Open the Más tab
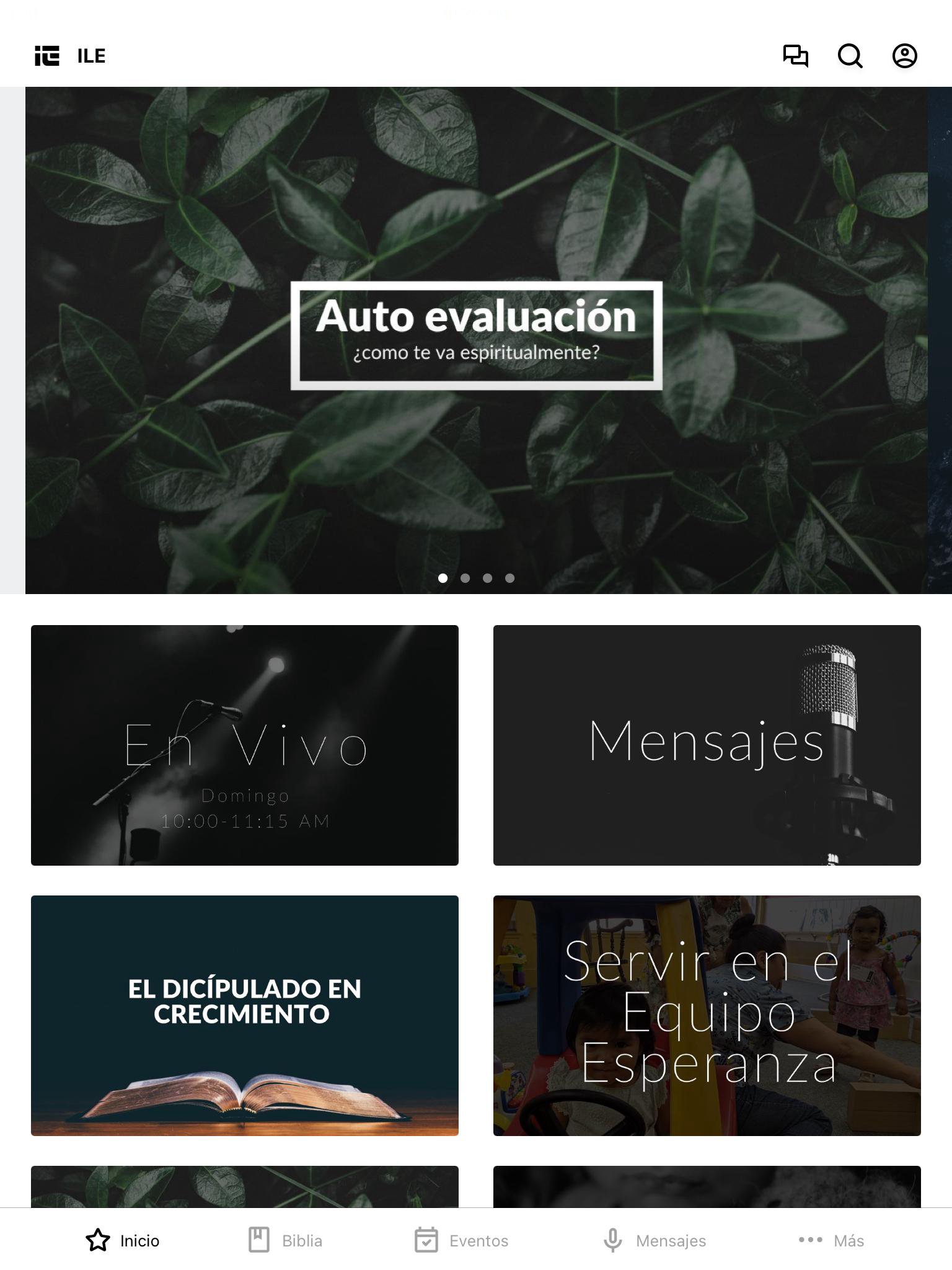 point(831,1240)
